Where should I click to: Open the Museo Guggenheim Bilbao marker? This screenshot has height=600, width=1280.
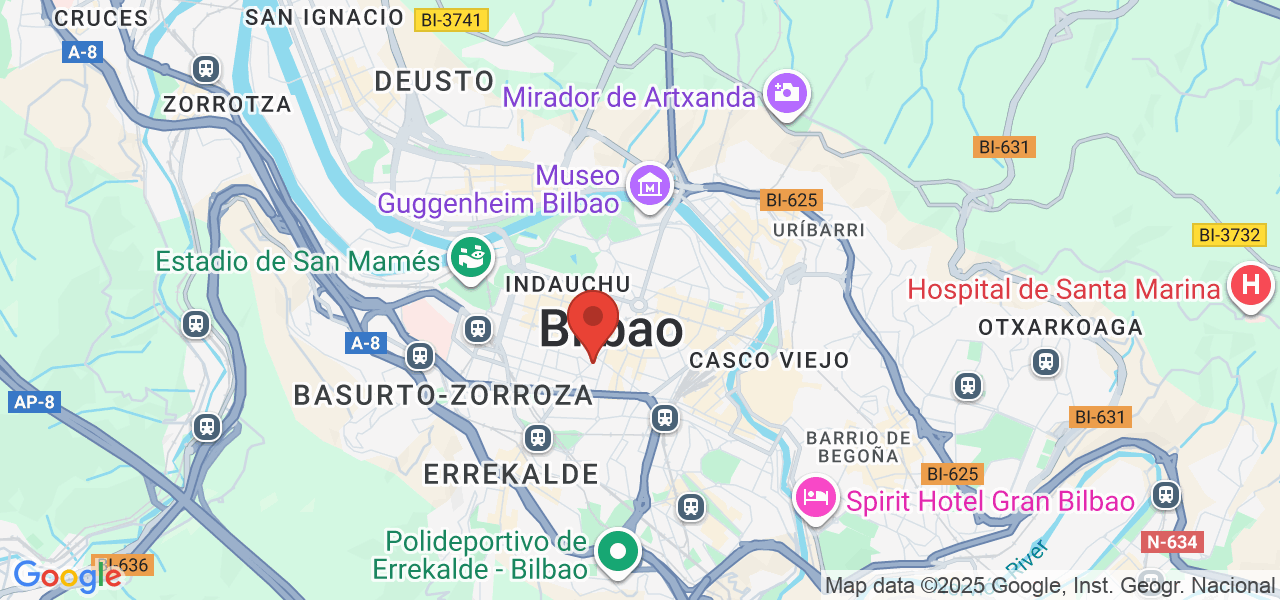[651, 185]
